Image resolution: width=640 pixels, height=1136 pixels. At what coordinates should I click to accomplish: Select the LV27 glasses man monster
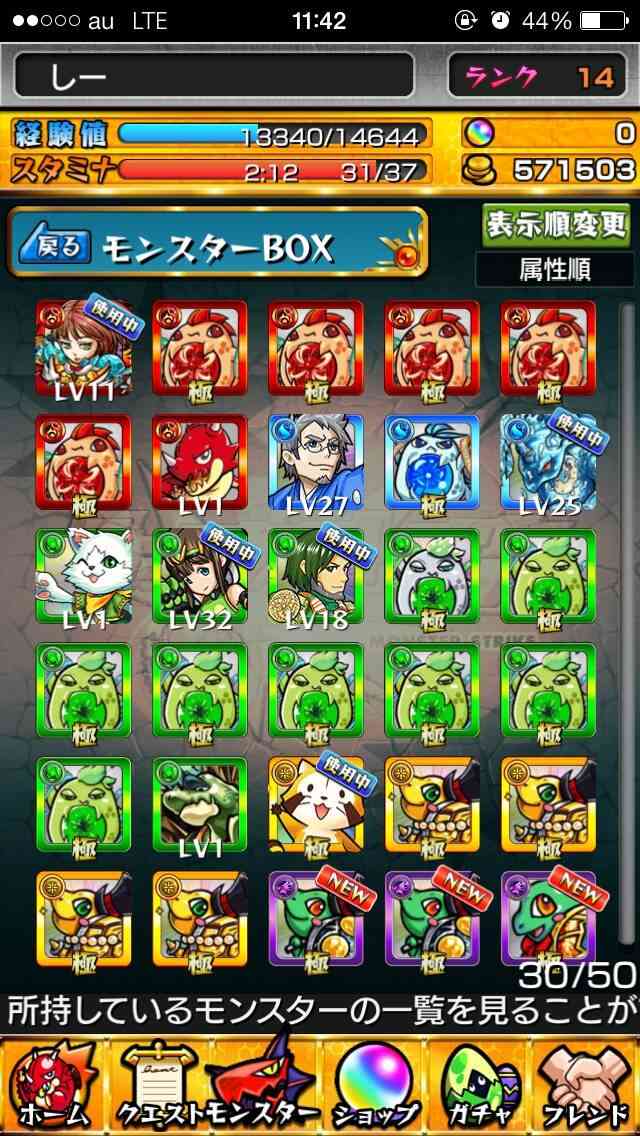click(316, 462)
